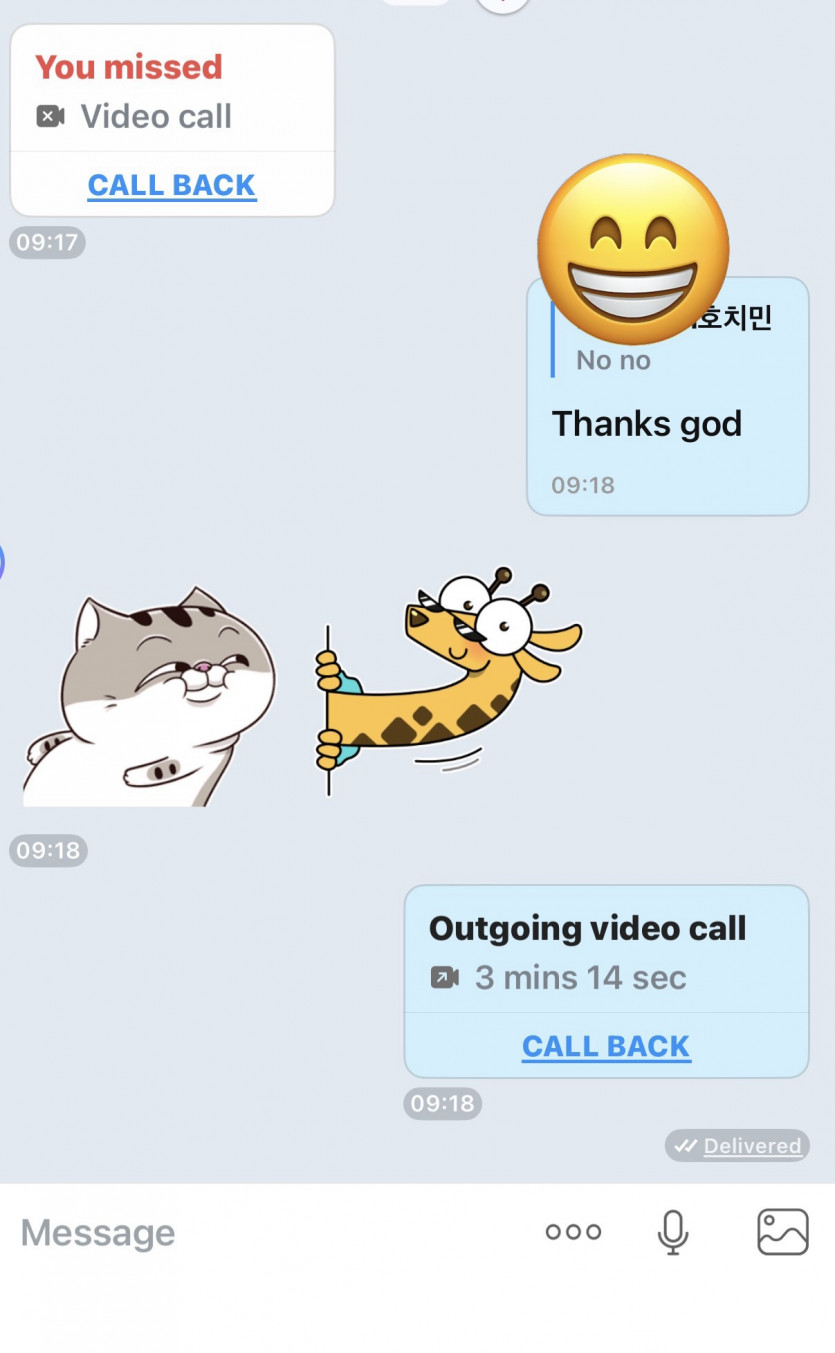This screenshot has height=1353, width=835.
Task: Tap the 'You missed Video call' card
Action: click(171, 92)
